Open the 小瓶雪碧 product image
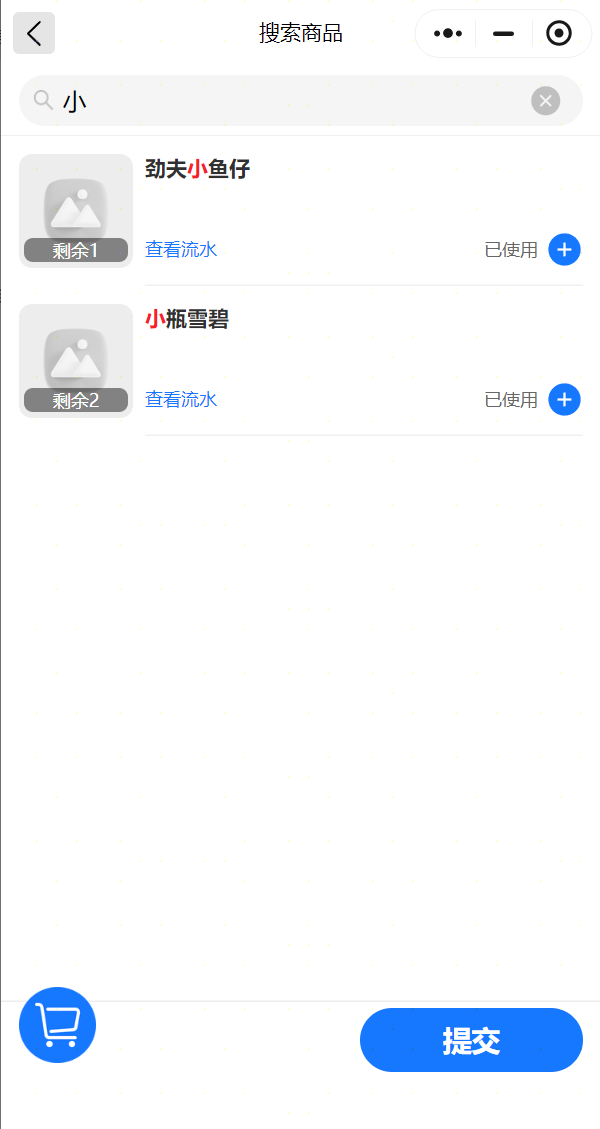The width and height of the screenshot is (600, 1129). click(76, 361)
